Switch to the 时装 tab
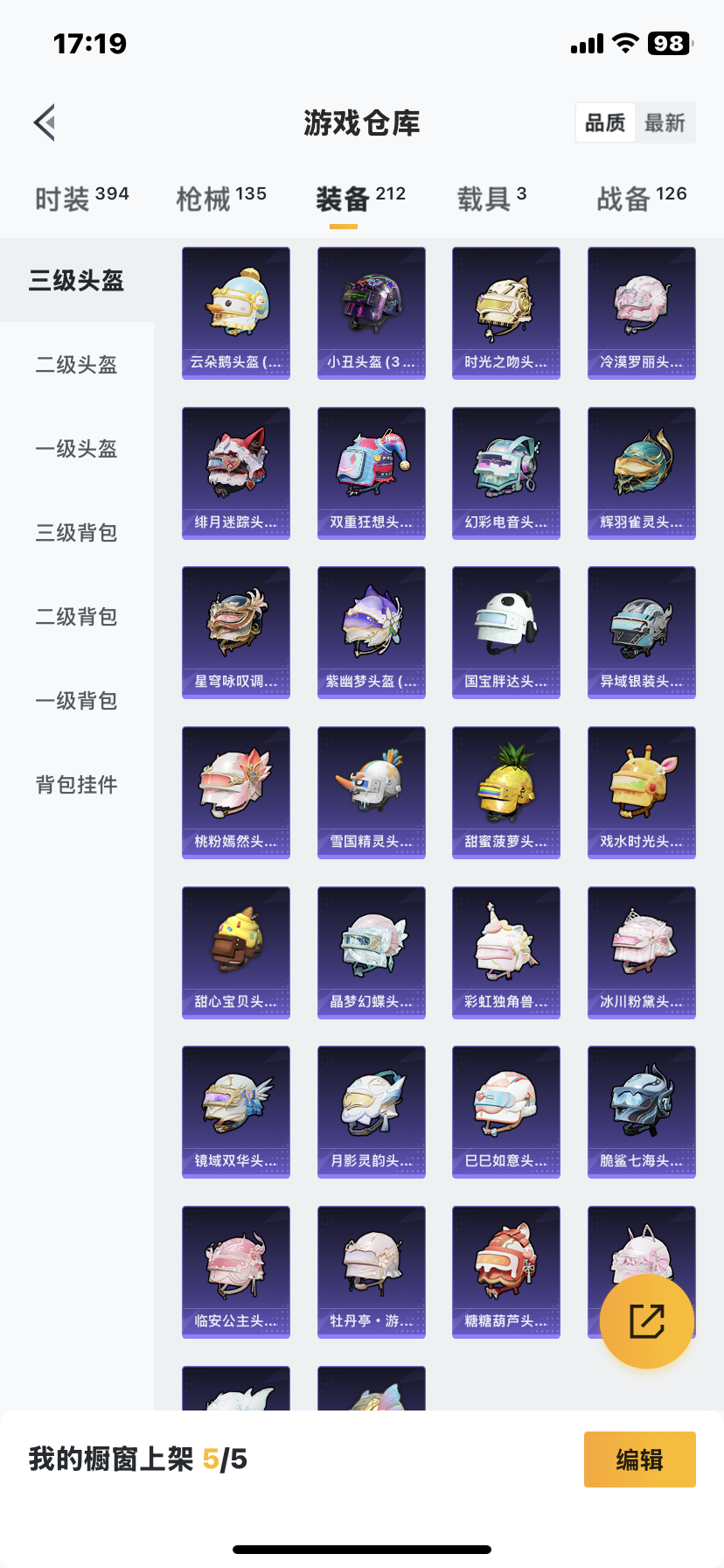 (x=81, y=199)
